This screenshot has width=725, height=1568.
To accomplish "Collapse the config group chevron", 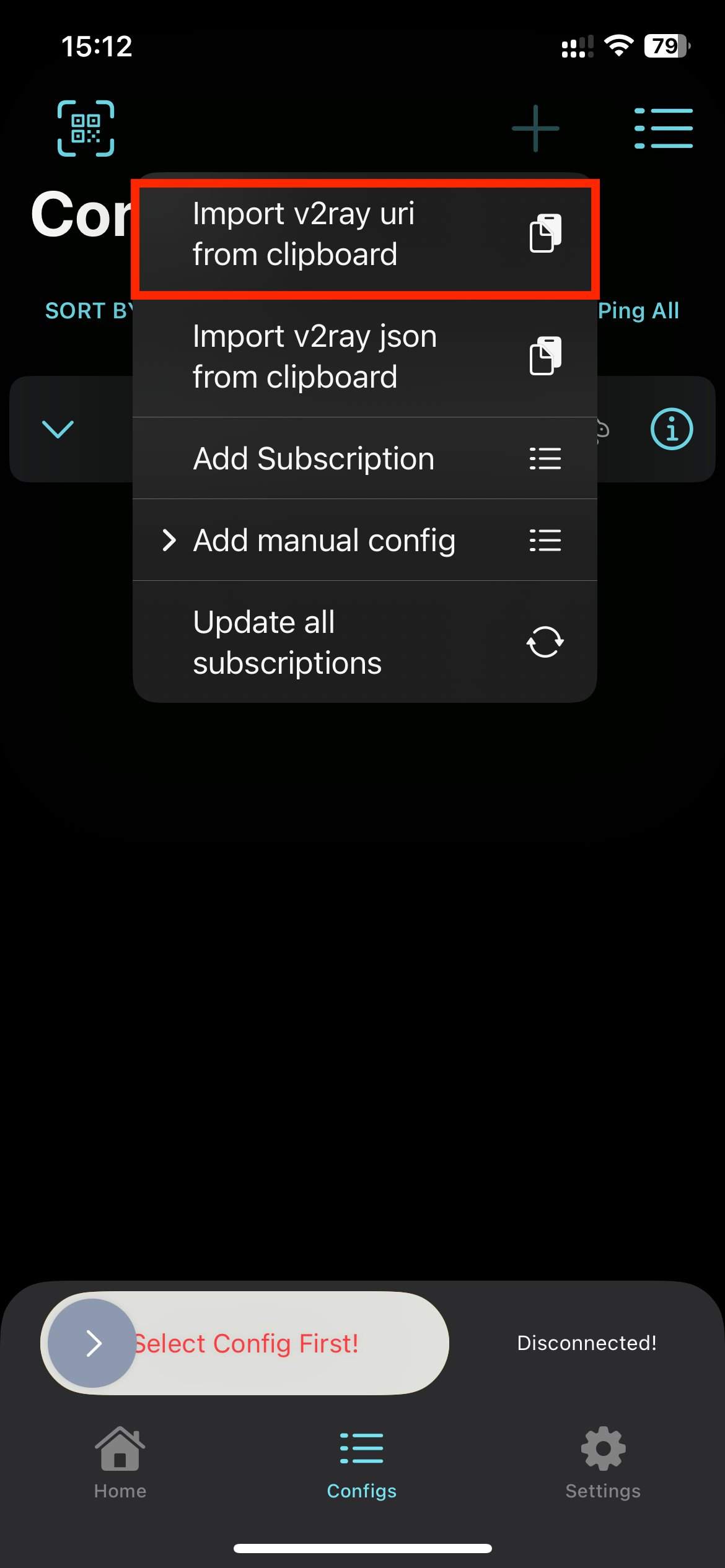I will [58, 429].
